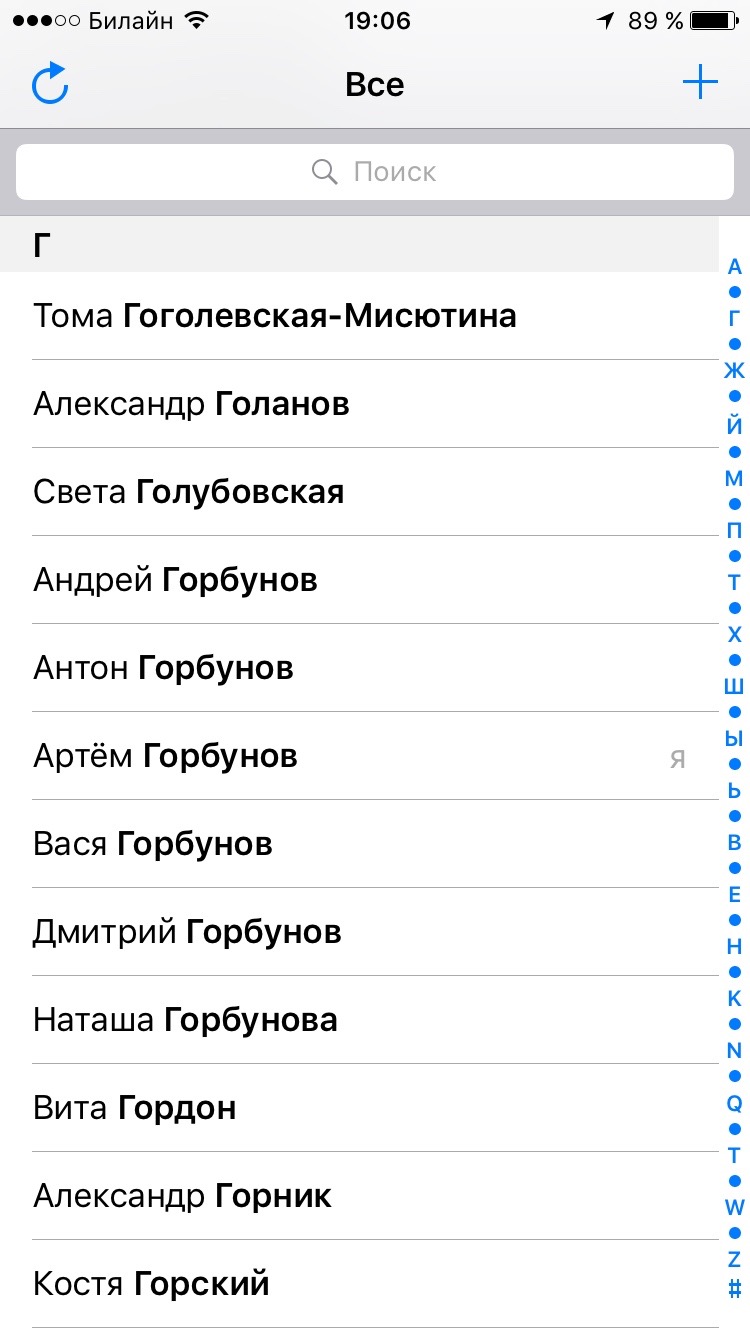This screenshot has height=1334, width=750.
Task: Open the Поиск search field
Action: [x=375, y=172]
